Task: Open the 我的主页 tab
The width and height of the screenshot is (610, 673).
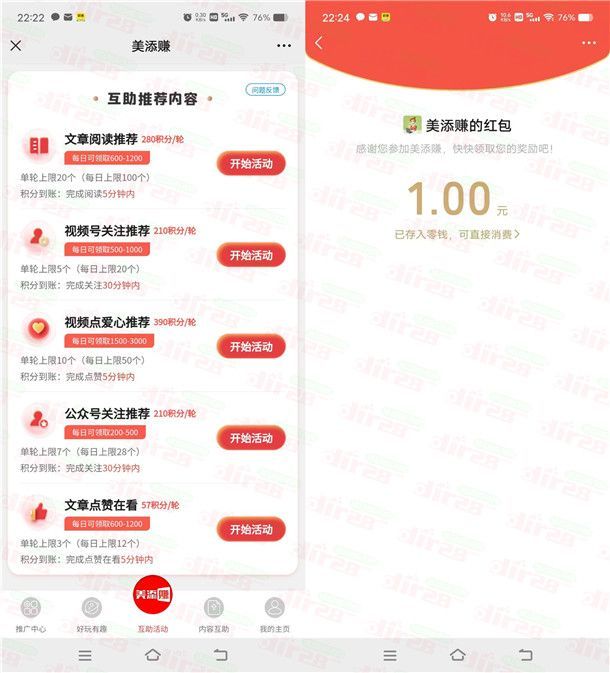Action: 273,614
